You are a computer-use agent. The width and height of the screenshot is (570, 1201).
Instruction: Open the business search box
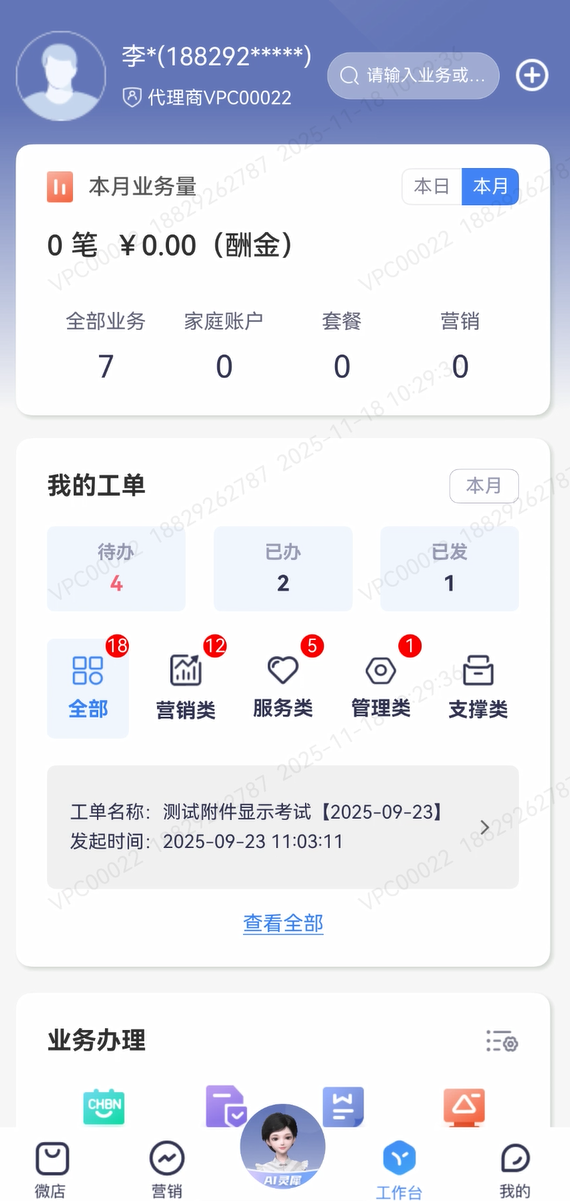click(x=413, y=76)
